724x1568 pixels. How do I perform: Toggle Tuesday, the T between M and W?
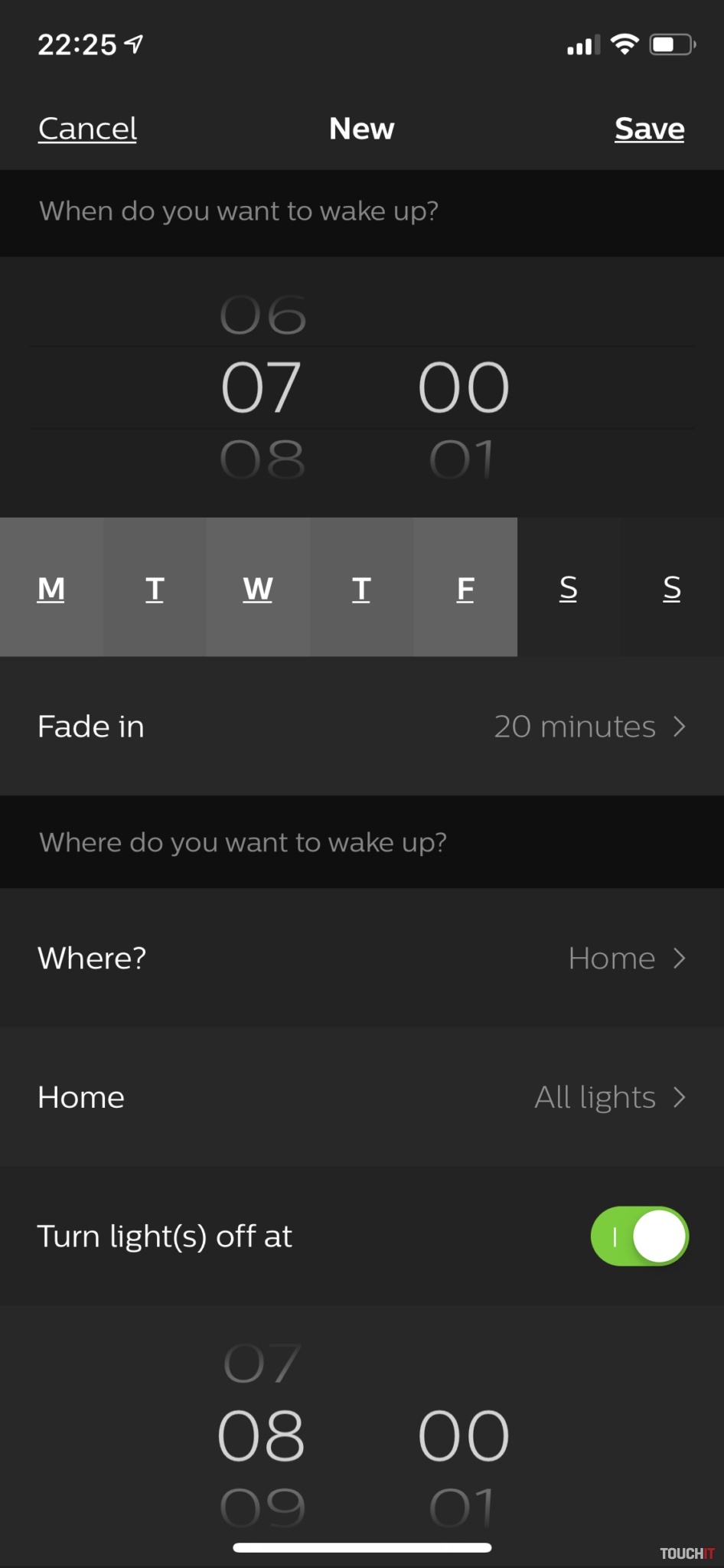point(155,588)
